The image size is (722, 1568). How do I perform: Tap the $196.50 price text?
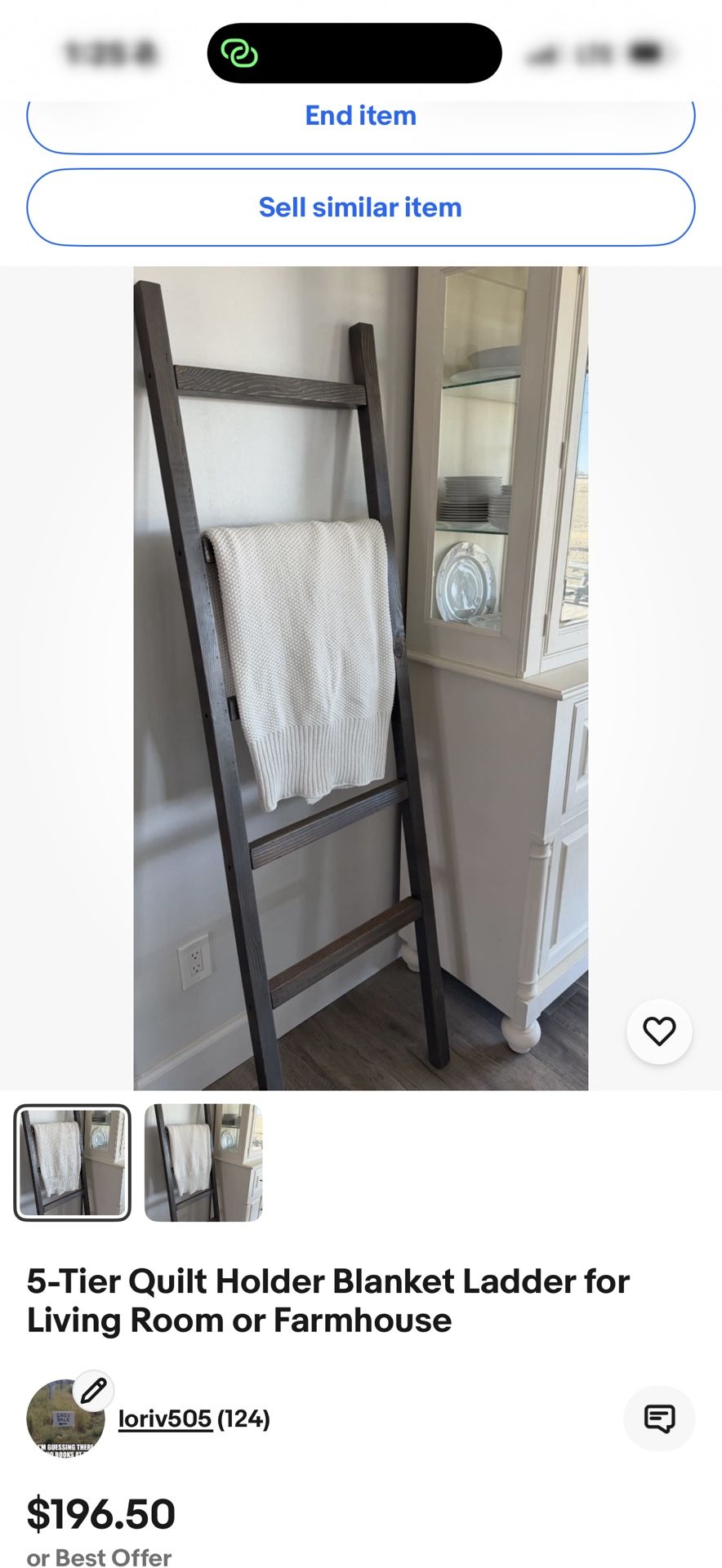pyautogui.click(x=100, y=1514)
